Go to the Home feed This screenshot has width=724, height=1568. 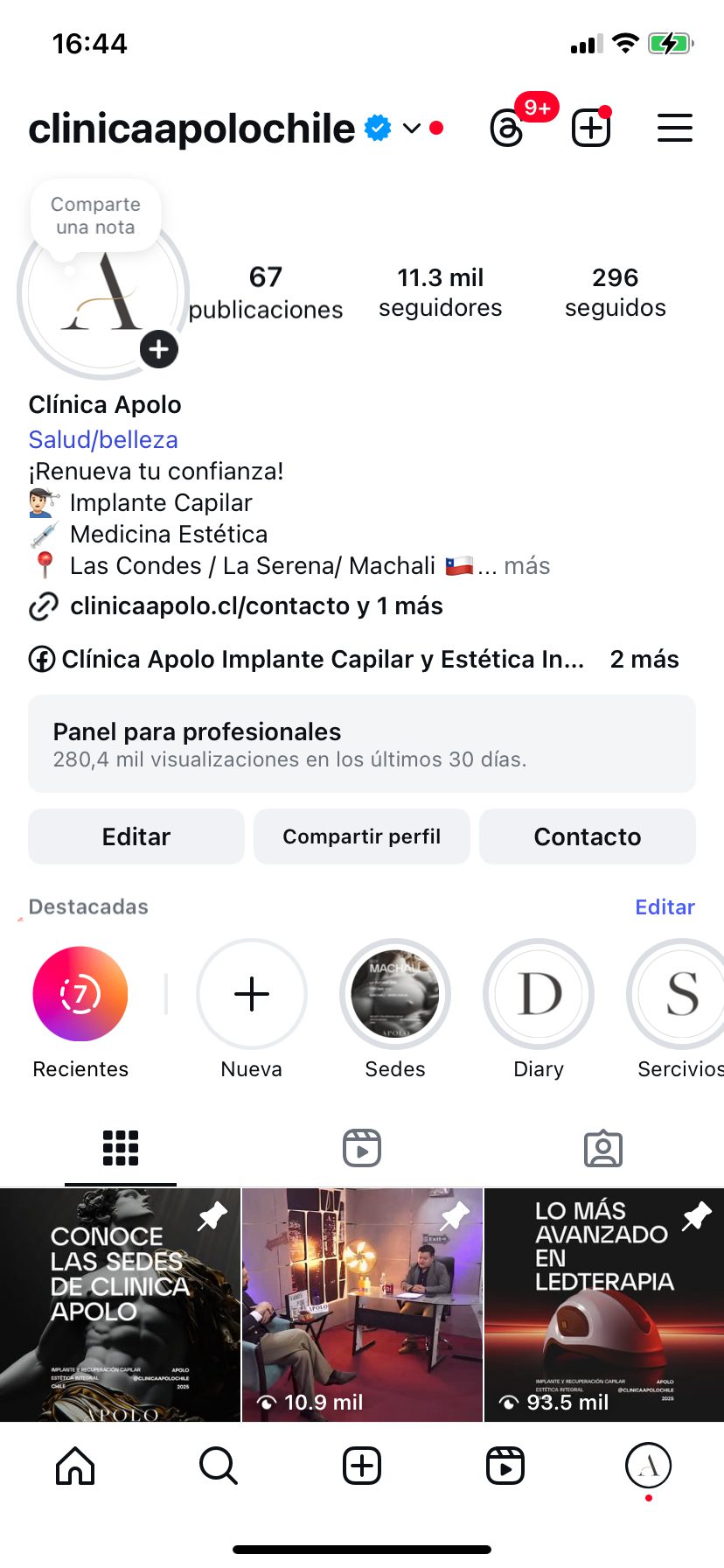click(x=75, y=1465)
